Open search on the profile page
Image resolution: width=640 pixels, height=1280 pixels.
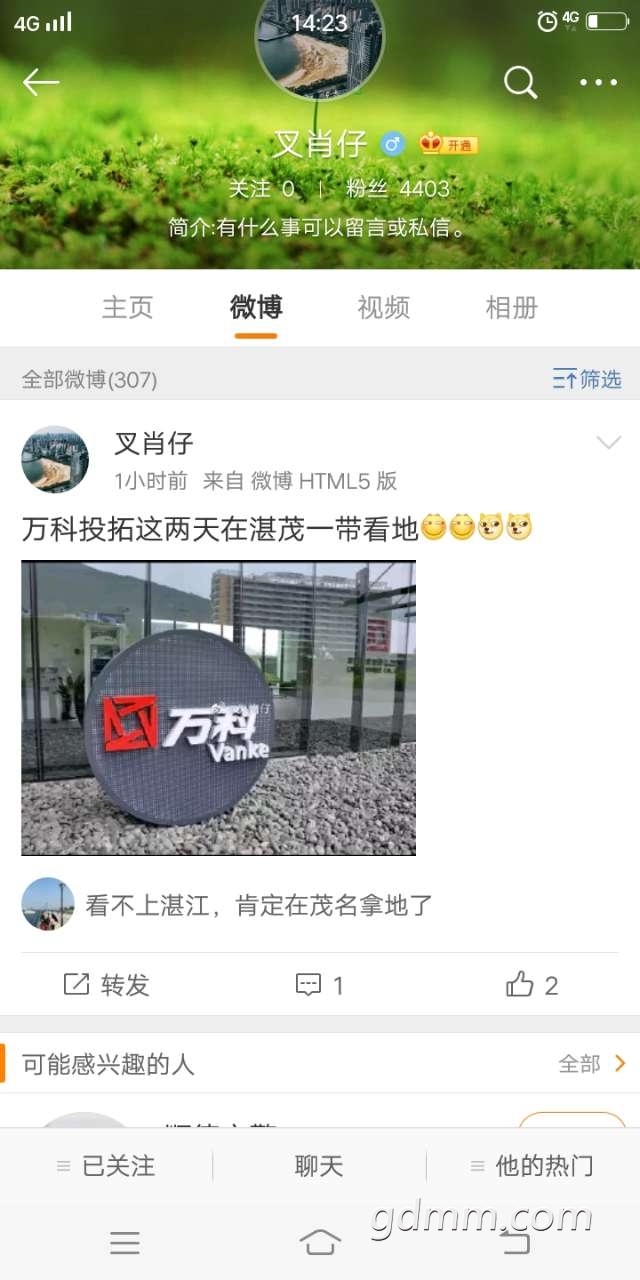coord(520,82)
